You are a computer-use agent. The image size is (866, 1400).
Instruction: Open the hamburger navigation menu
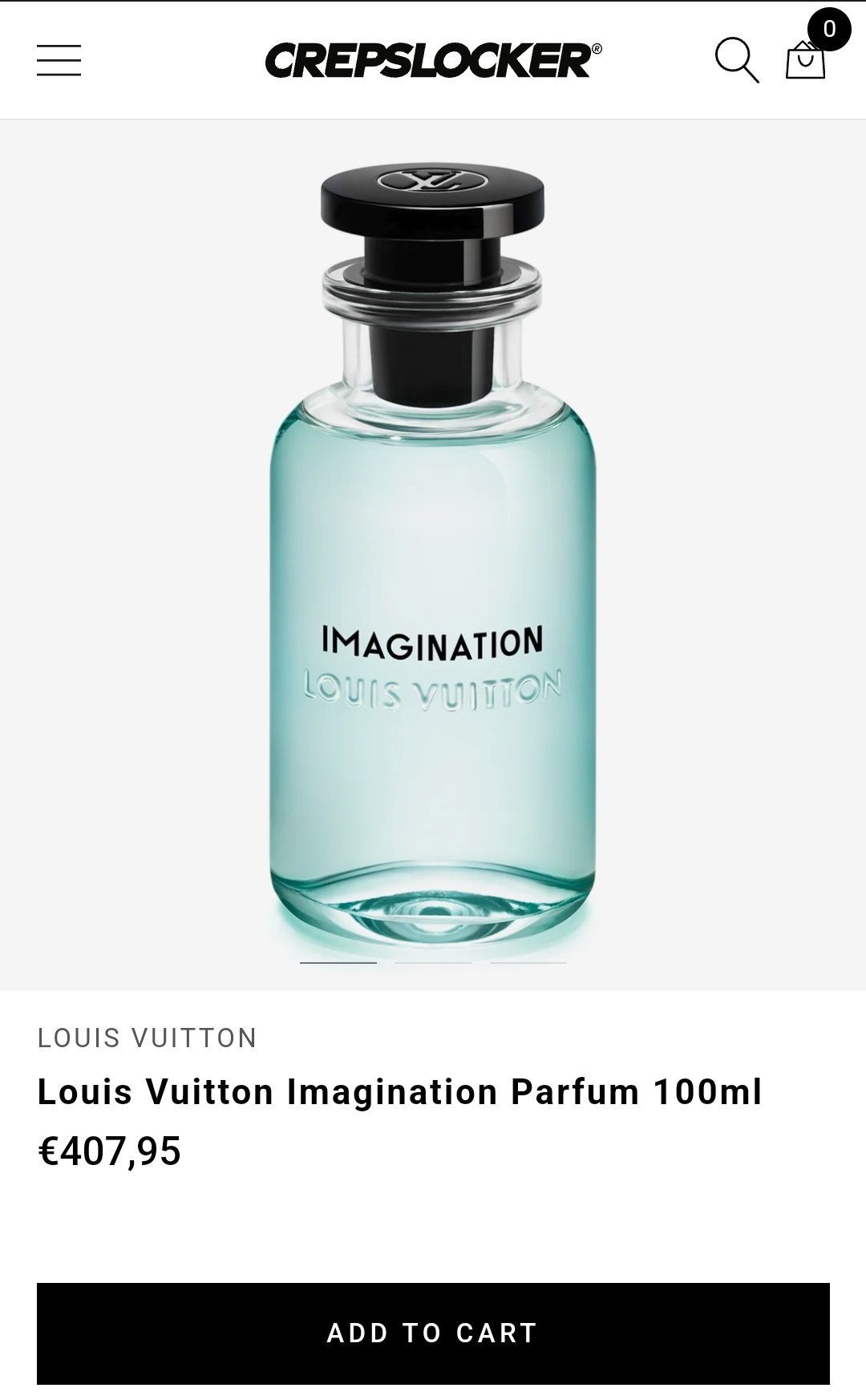pyautogui.click(x=59, y=60)
